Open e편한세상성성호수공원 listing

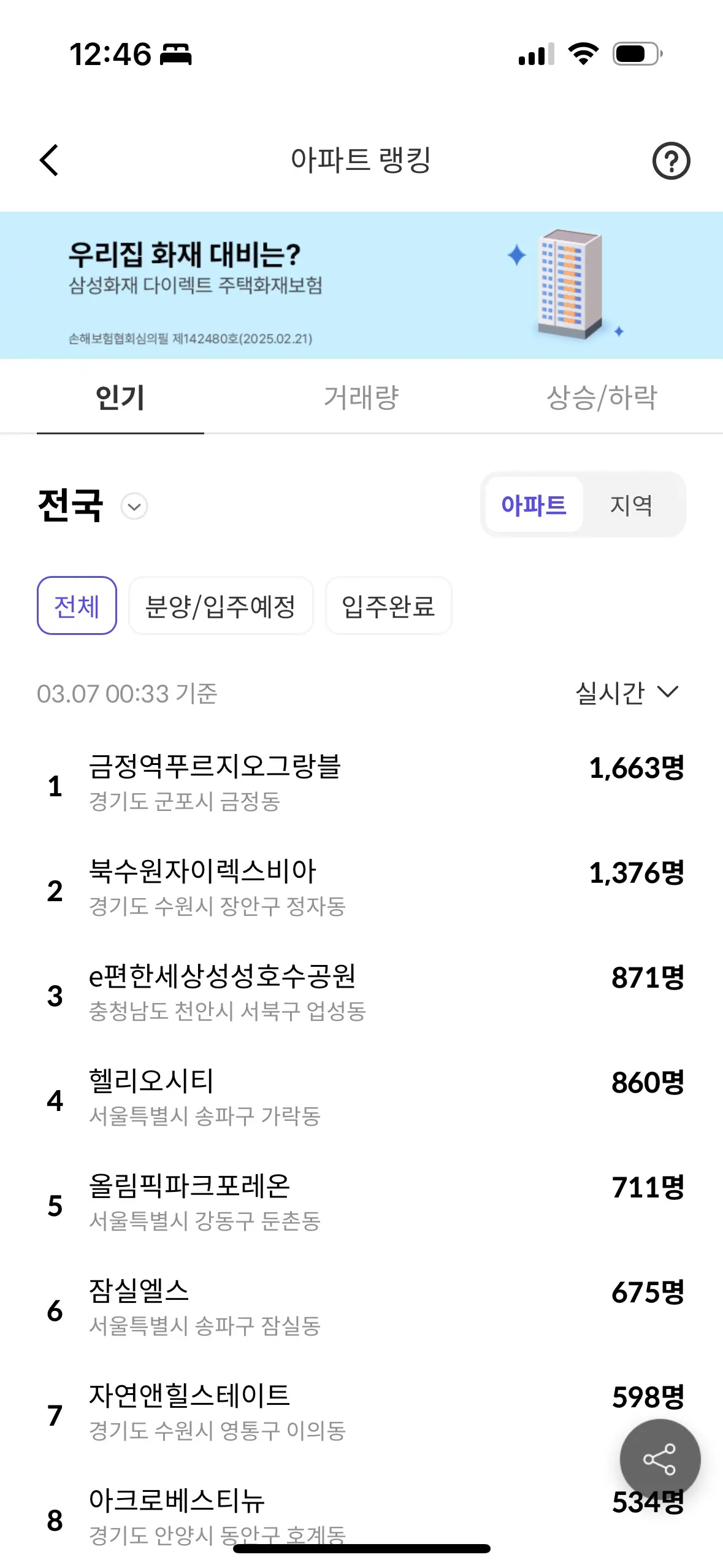click(x=222, y=993)
